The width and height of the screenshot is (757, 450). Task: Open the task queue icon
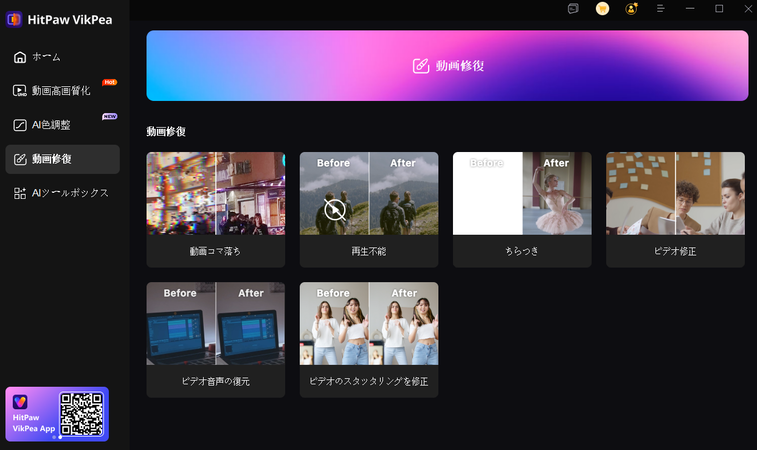coord(573,8)
